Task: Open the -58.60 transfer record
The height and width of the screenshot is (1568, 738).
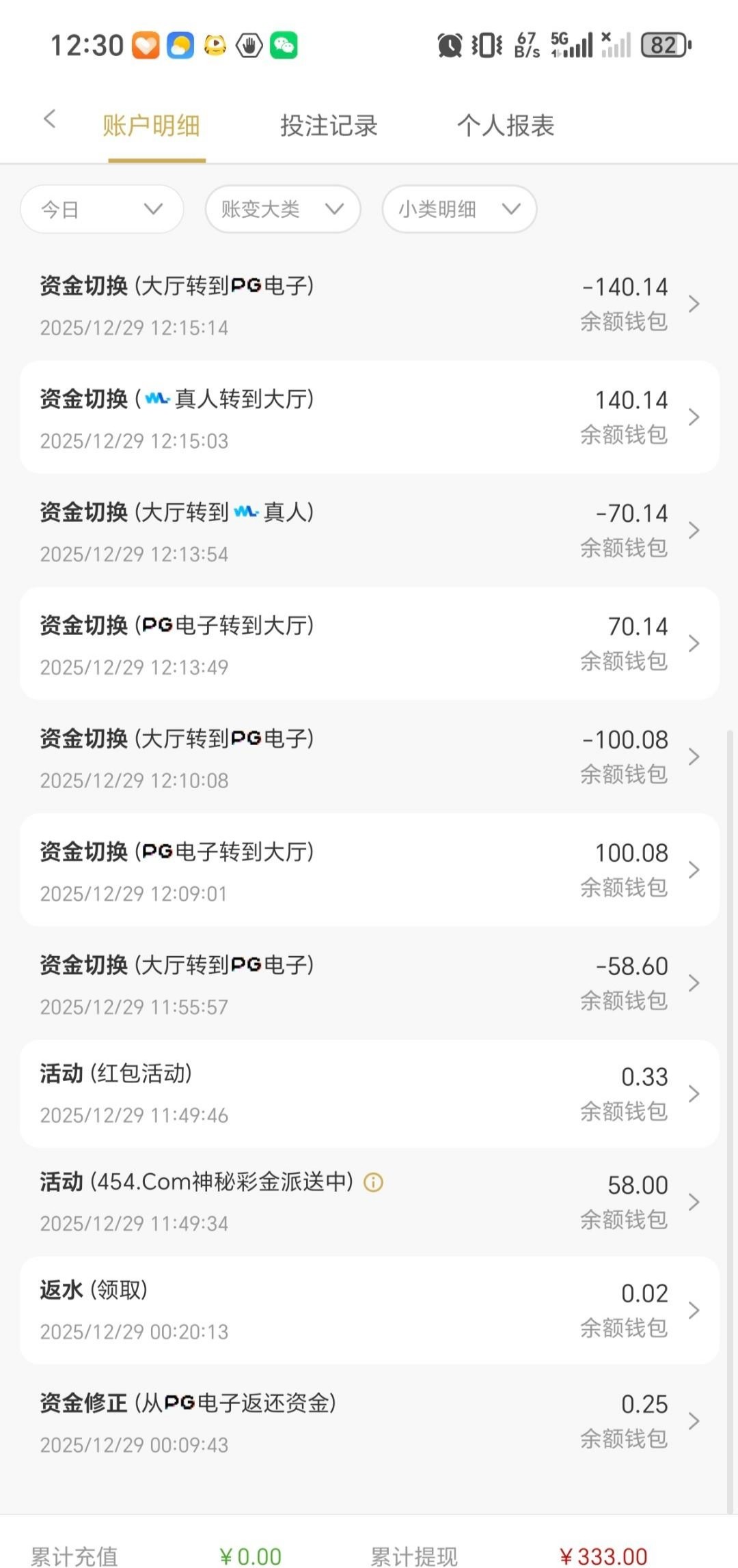Action: click(x=369, y=983)
